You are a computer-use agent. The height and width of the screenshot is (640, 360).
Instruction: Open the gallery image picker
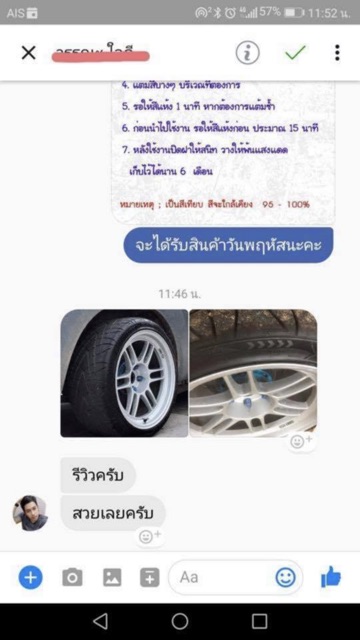[x=112, y=577]
